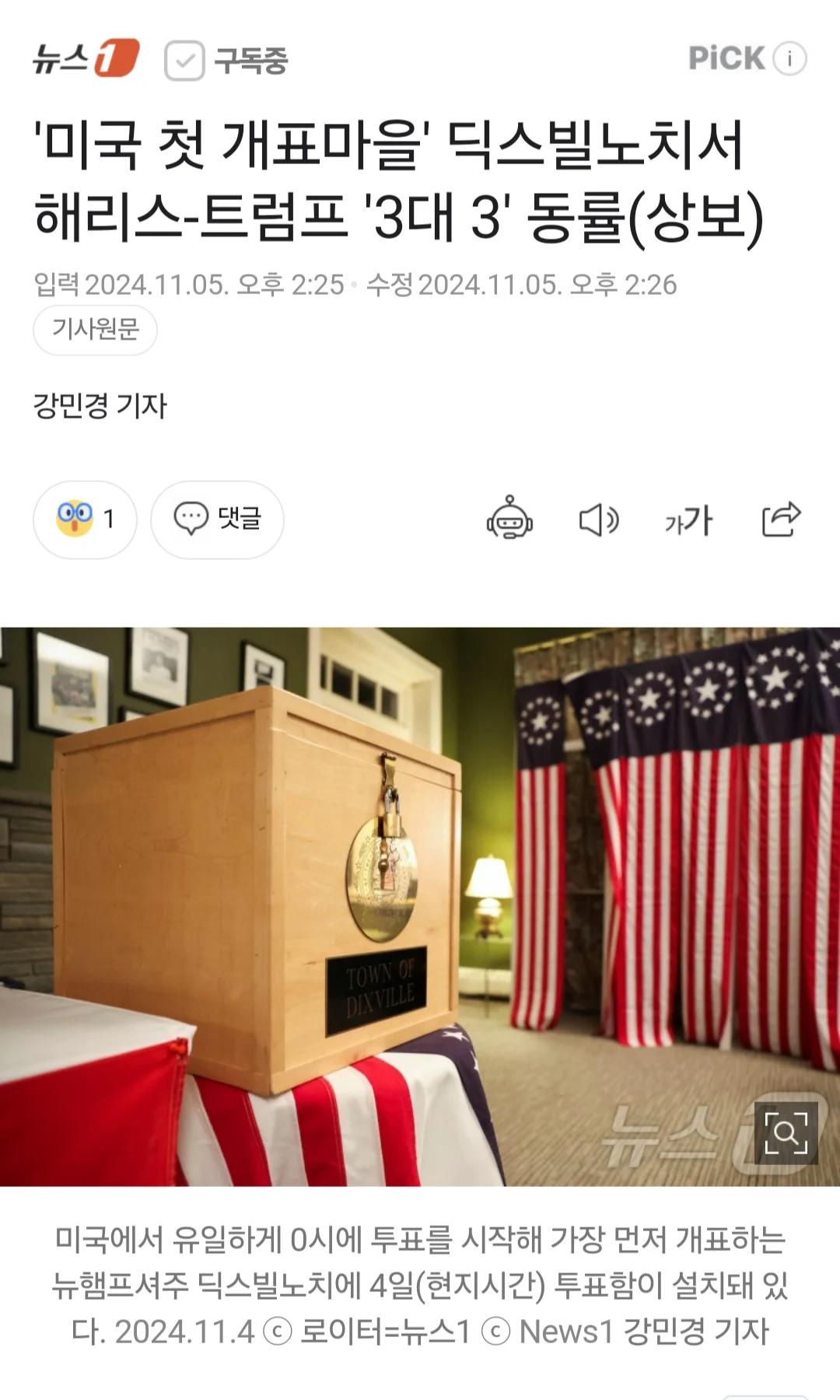Viewport: 840px width, 1400px height.
Task: Open the PiCK info icon
Action: click(x=790, y=58)
